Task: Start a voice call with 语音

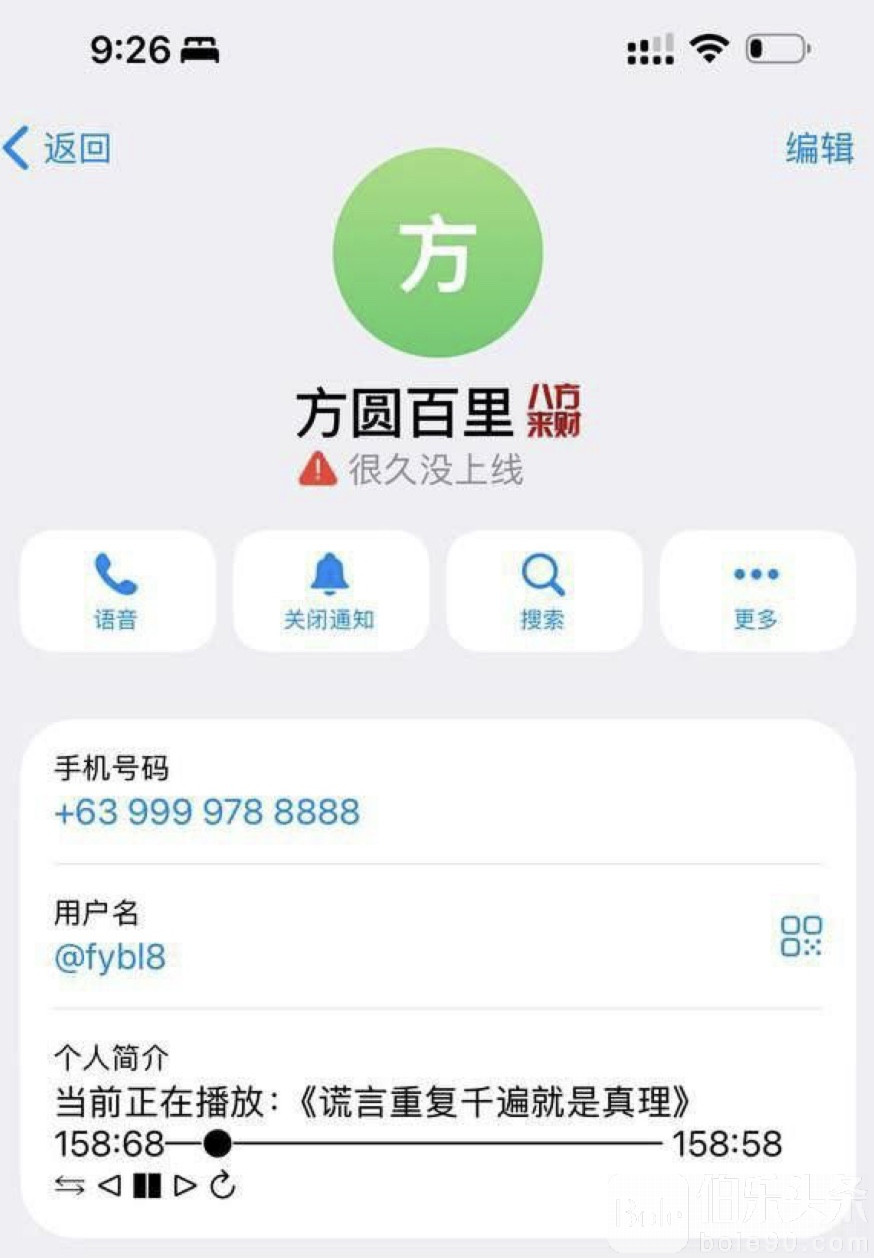Action: tap(117, 591)
